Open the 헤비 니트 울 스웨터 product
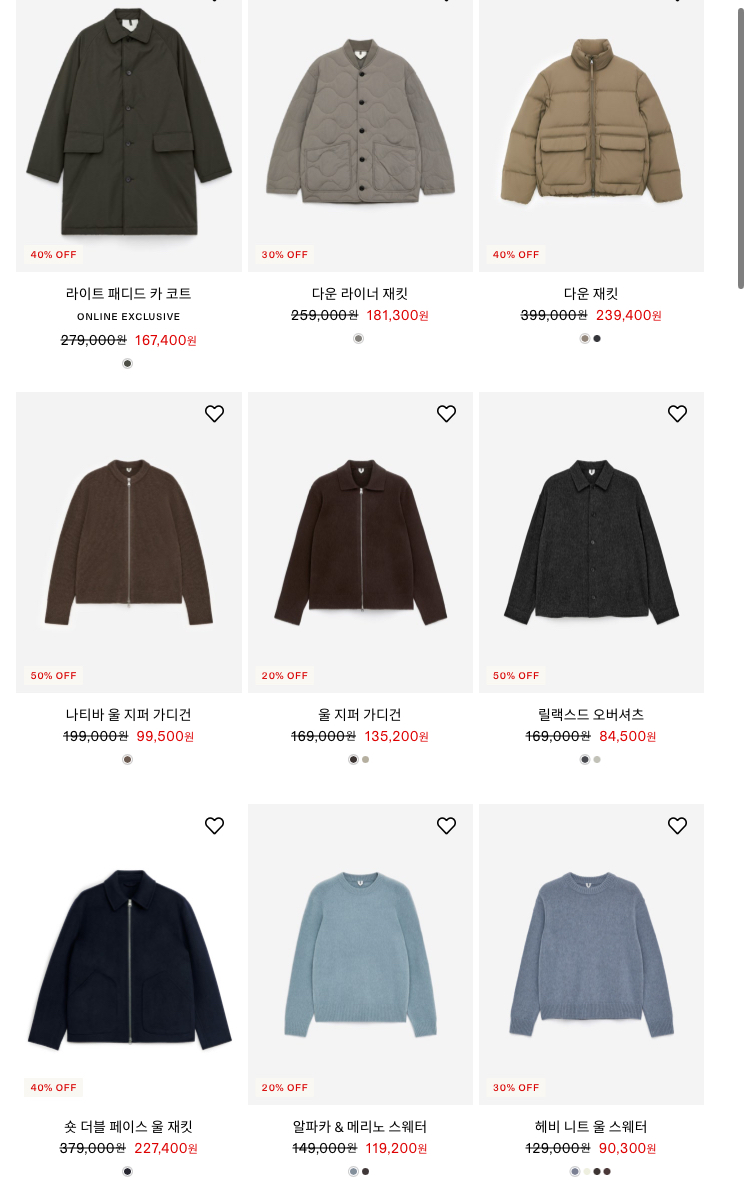This screenshot has width=750, height=1180. point(591,957)
